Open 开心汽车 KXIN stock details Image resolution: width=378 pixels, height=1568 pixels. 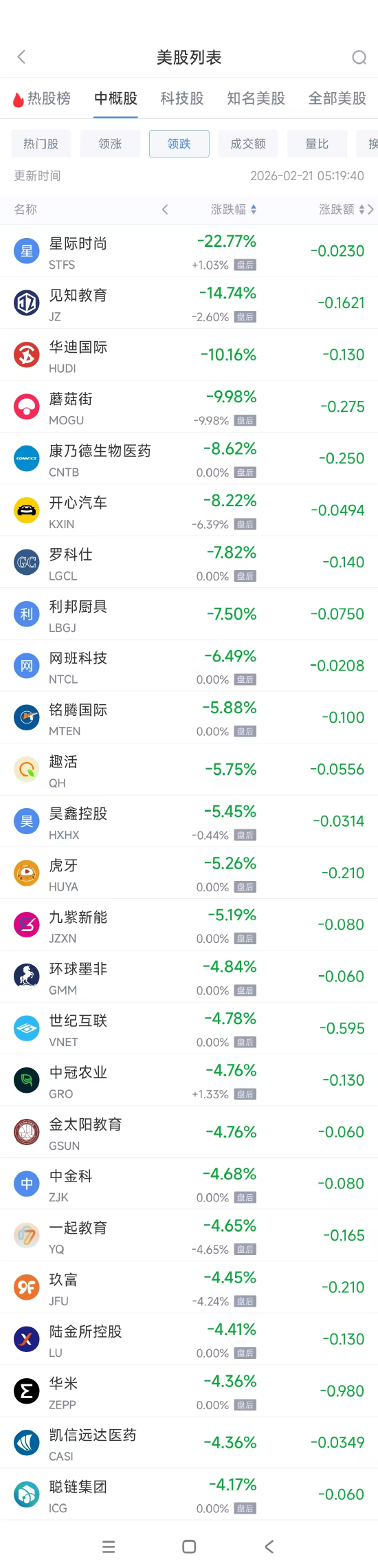(189, 510)
